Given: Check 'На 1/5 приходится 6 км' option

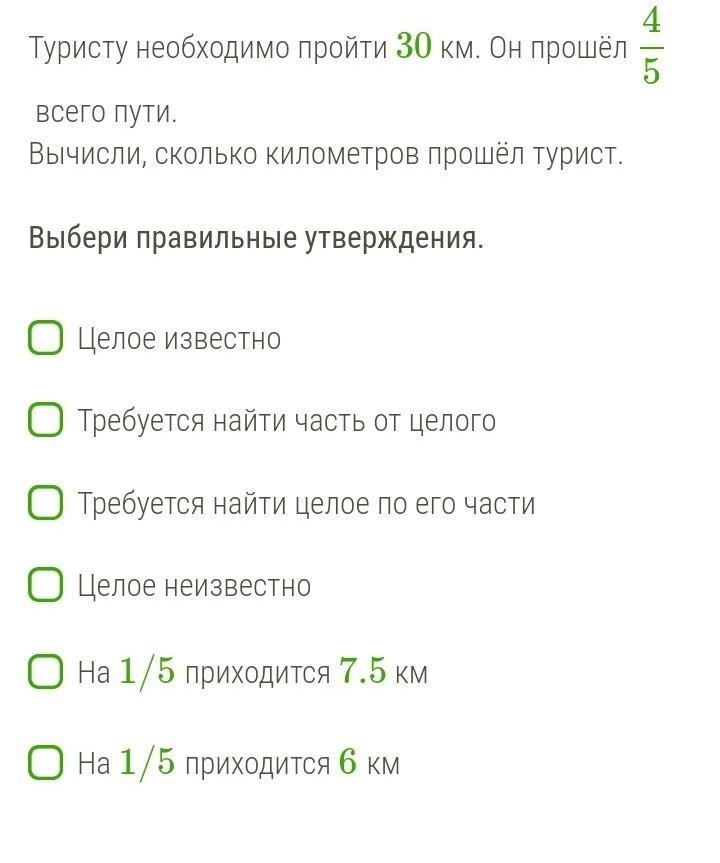Looking at the screenshot, I should (46, 764).
